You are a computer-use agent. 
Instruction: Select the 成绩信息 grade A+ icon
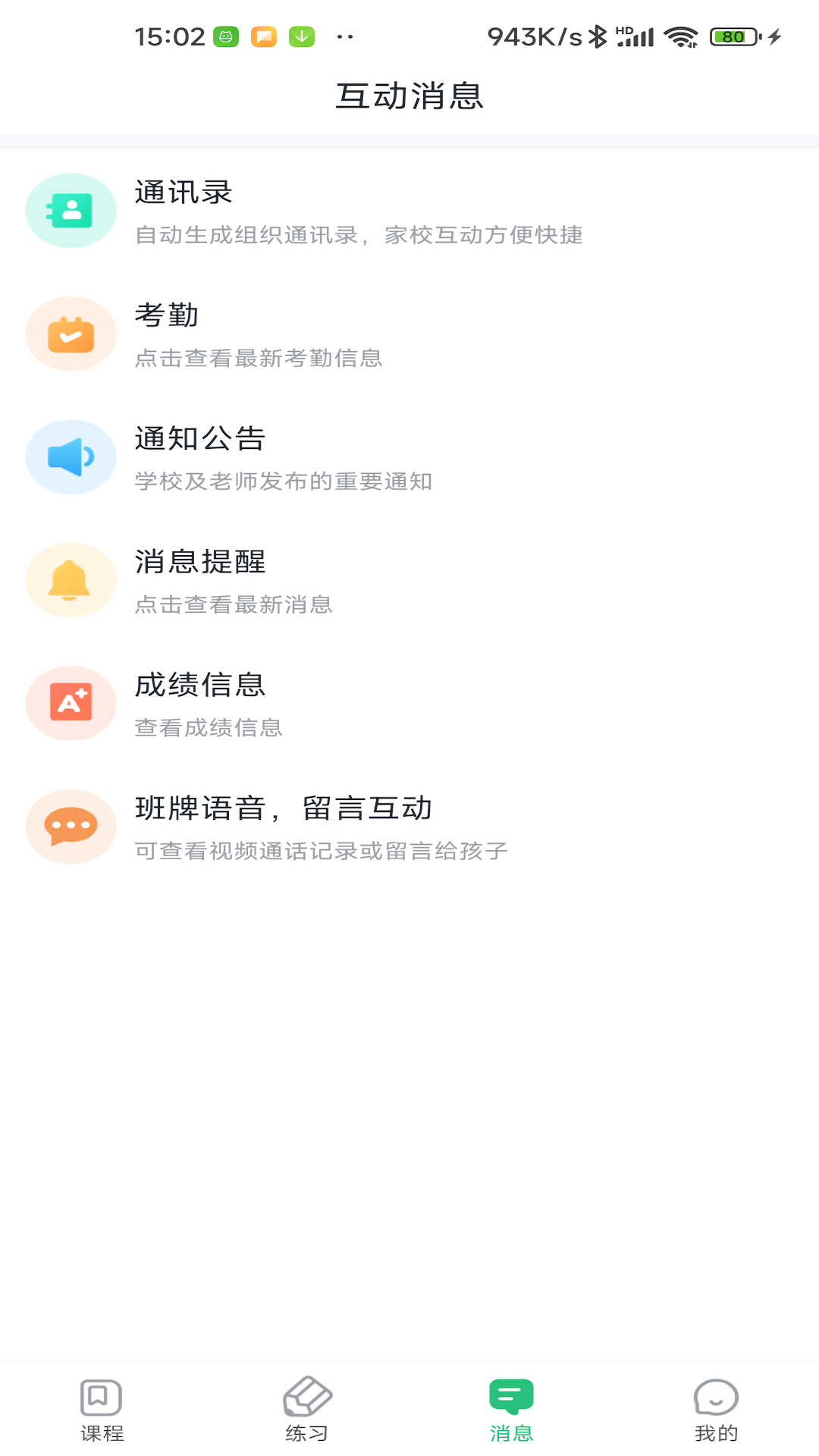coord(71,703)
